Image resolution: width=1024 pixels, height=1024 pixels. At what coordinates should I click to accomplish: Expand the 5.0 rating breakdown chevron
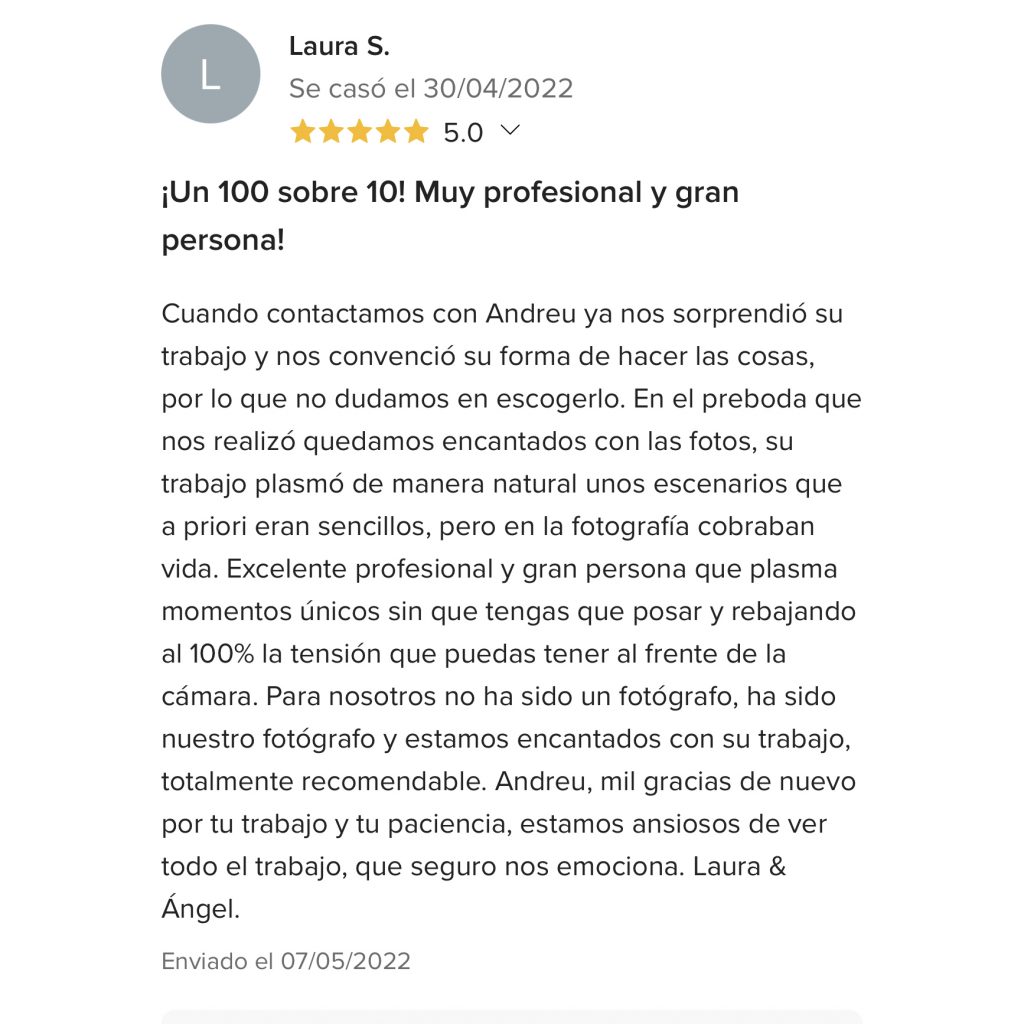coord(510,131)
